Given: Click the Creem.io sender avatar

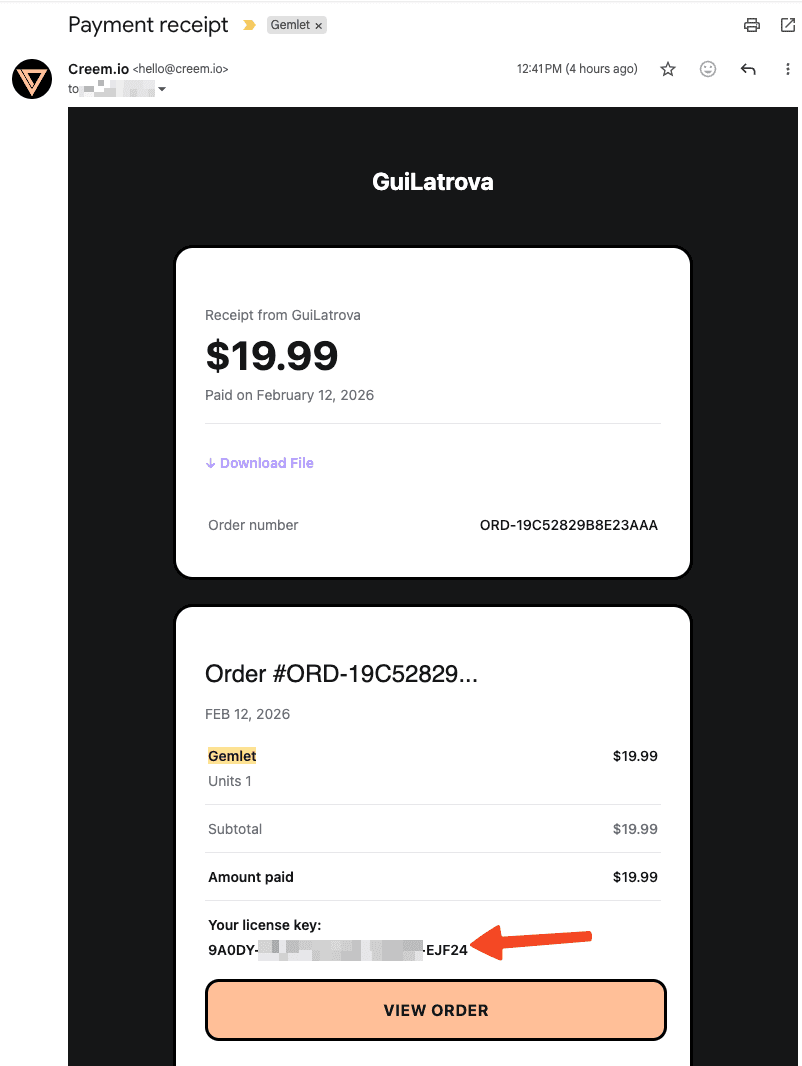Looking at the screenshot, I should point(31,78).
